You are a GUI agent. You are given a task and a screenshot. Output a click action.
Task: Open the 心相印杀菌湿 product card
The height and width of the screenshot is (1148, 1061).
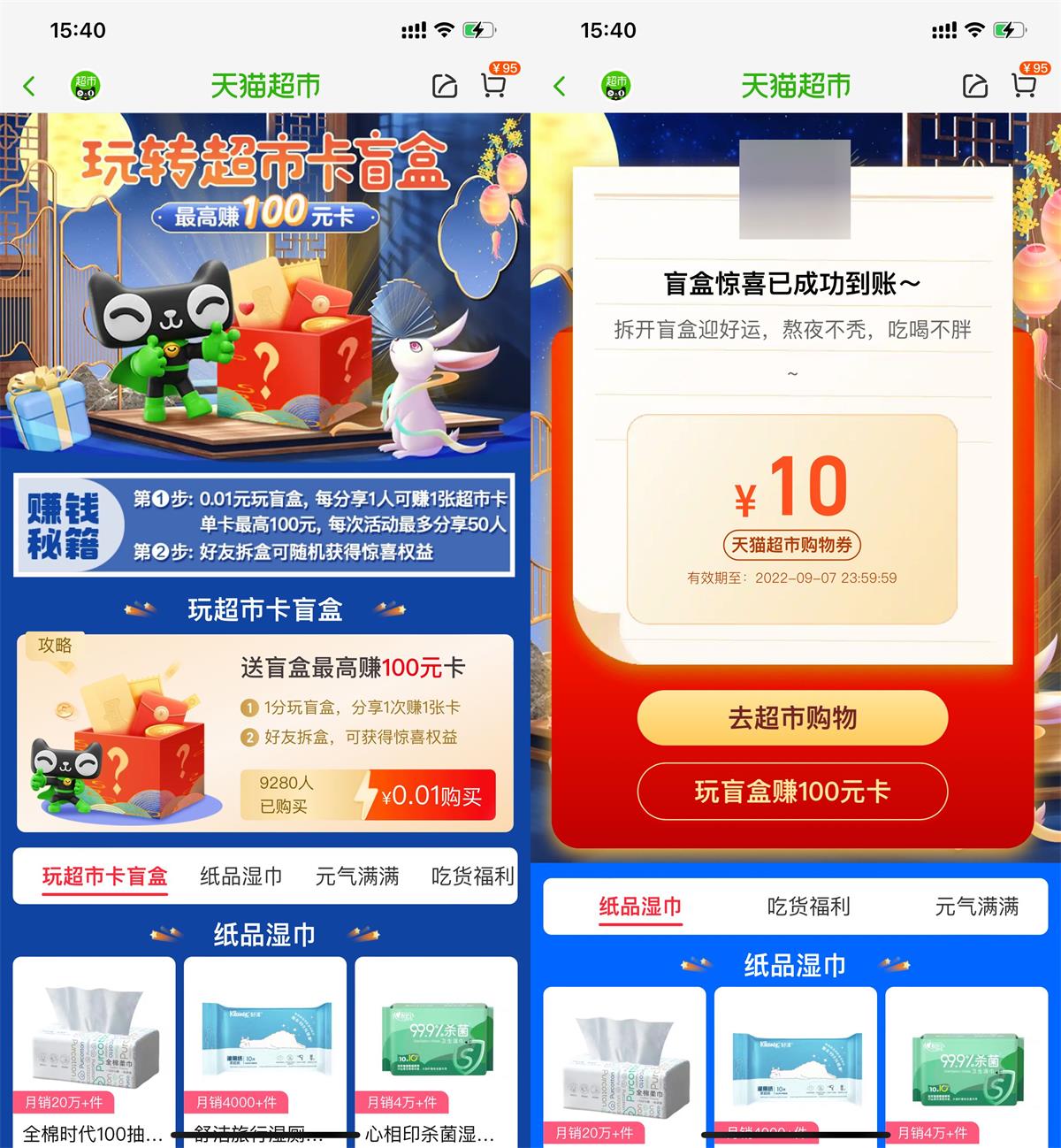(436, 1048)
